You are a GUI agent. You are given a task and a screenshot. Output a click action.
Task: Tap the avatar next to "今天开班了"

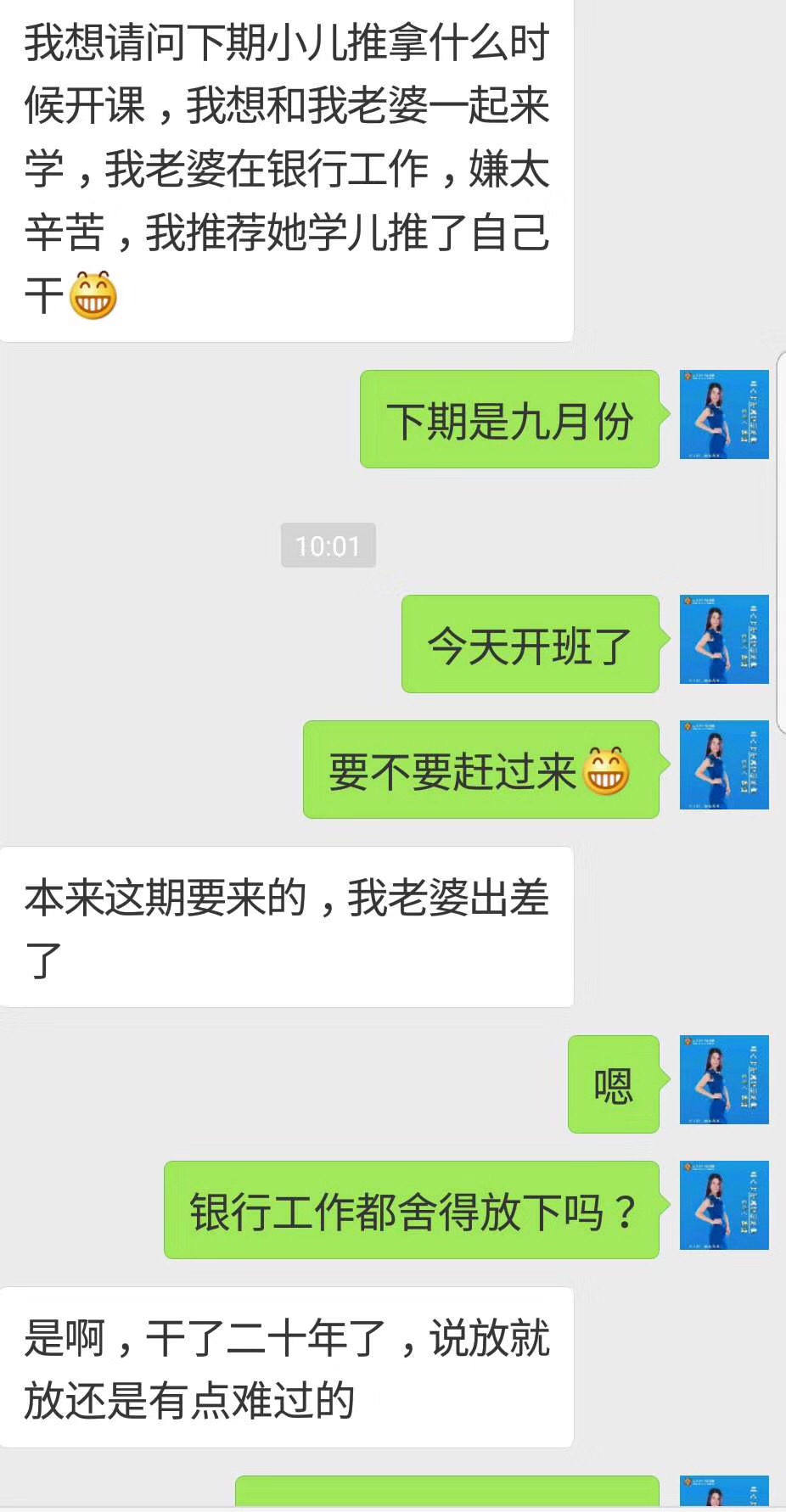coord(724,640)
